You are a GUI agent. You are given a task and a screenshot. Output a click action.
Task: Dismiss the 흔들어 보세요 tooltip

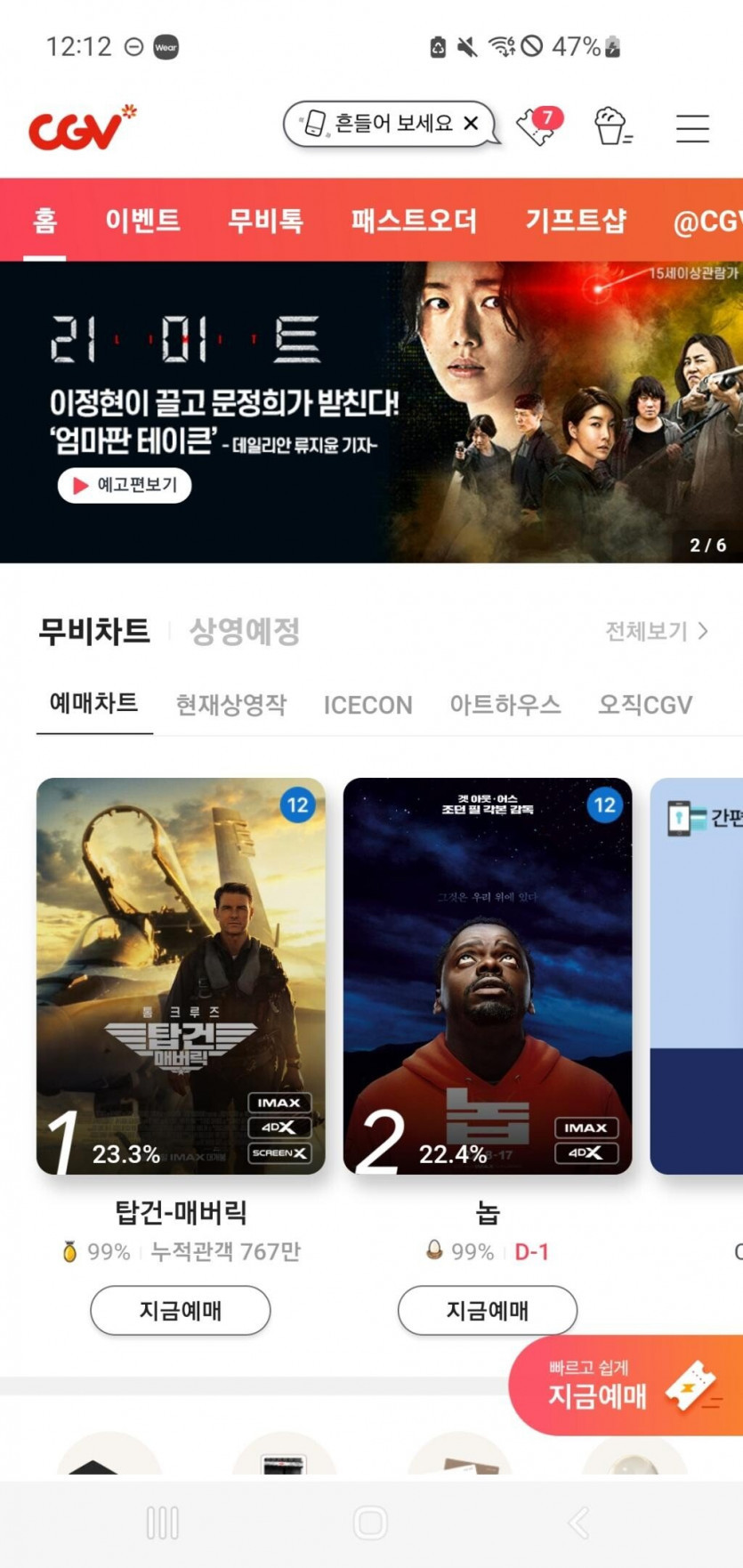coord(472,124)
